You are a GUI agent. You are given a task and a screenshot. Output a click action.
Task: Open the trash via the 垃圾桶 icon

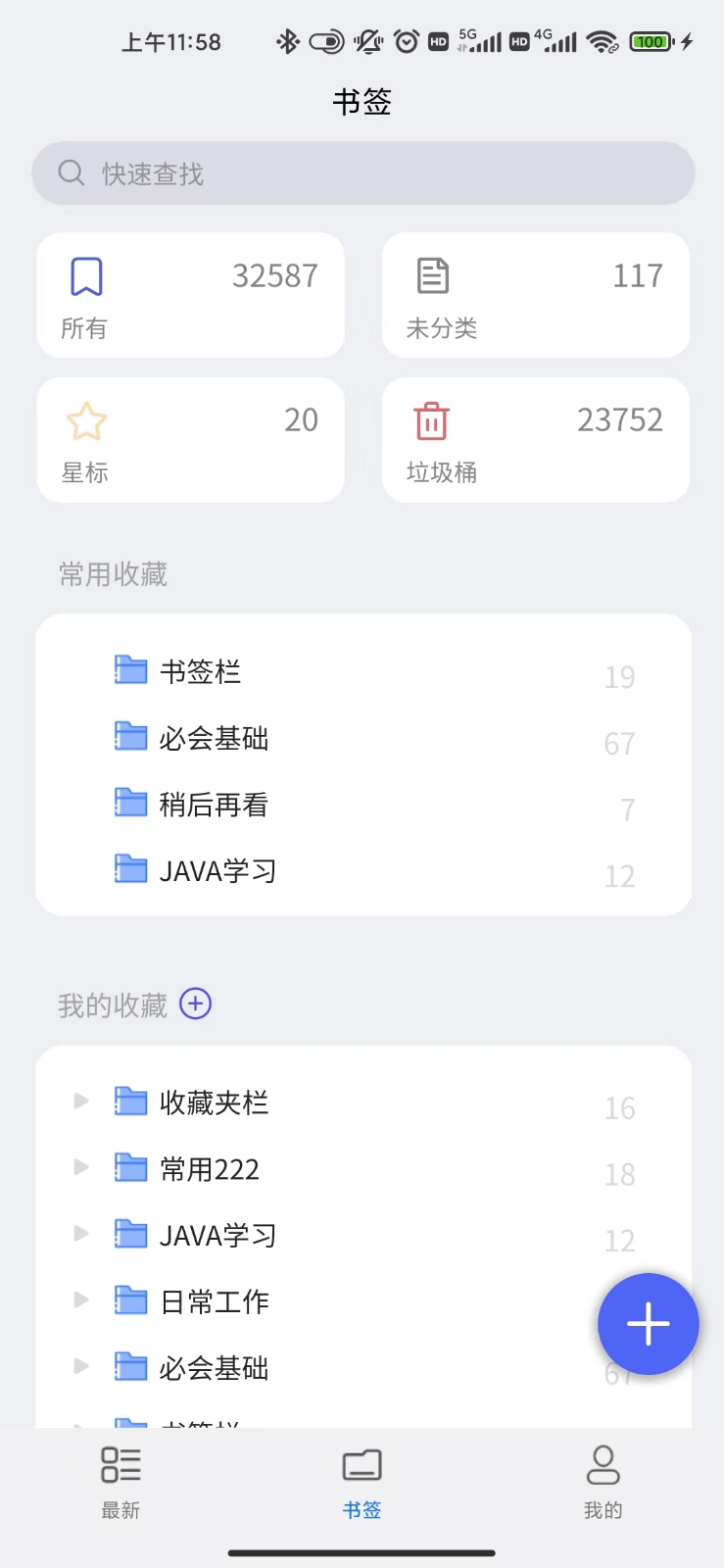click(431, 420)
